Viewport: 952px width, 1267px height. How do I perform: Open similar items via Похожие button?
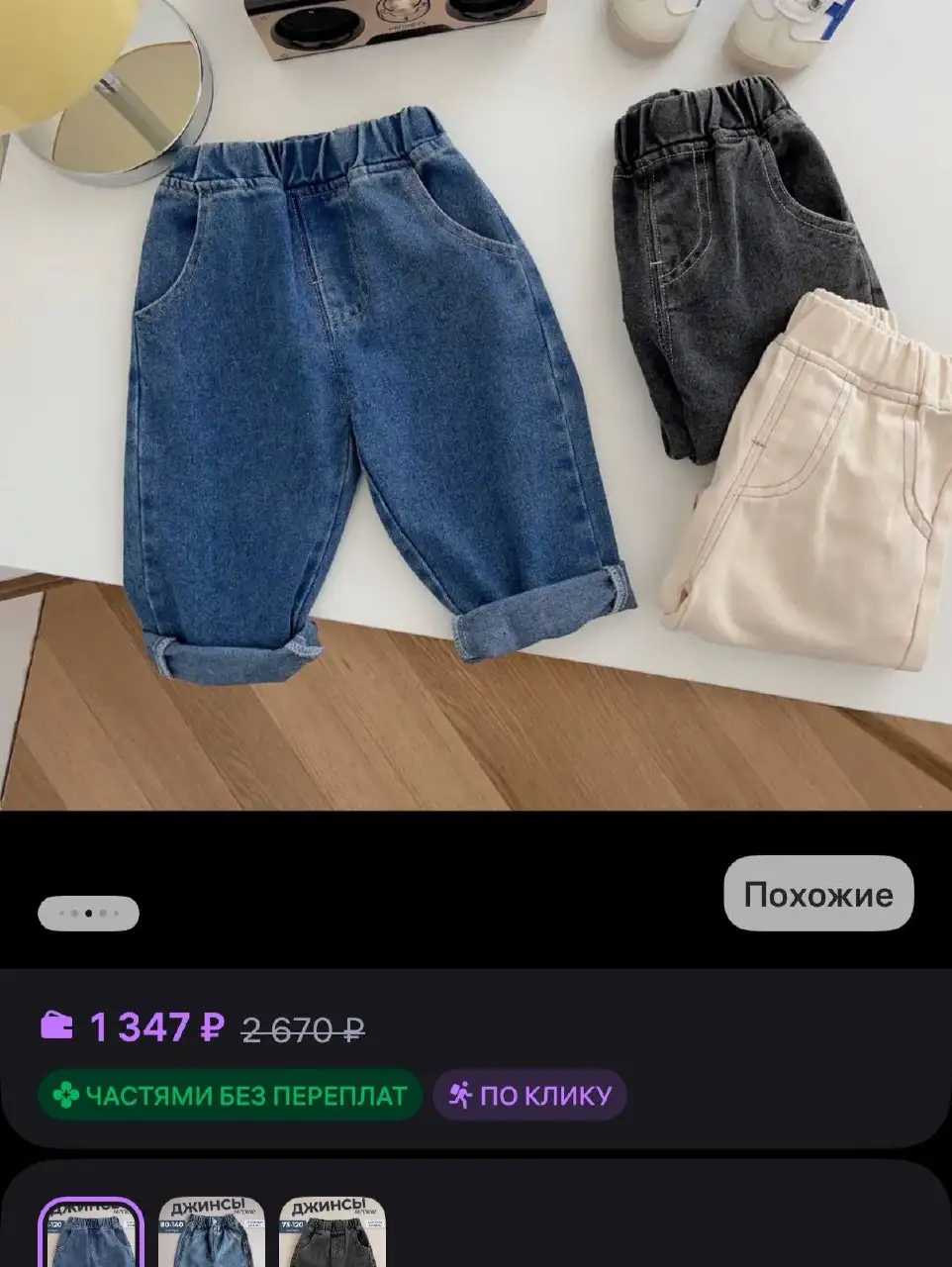pyautogui.click(x=818, y=894)
